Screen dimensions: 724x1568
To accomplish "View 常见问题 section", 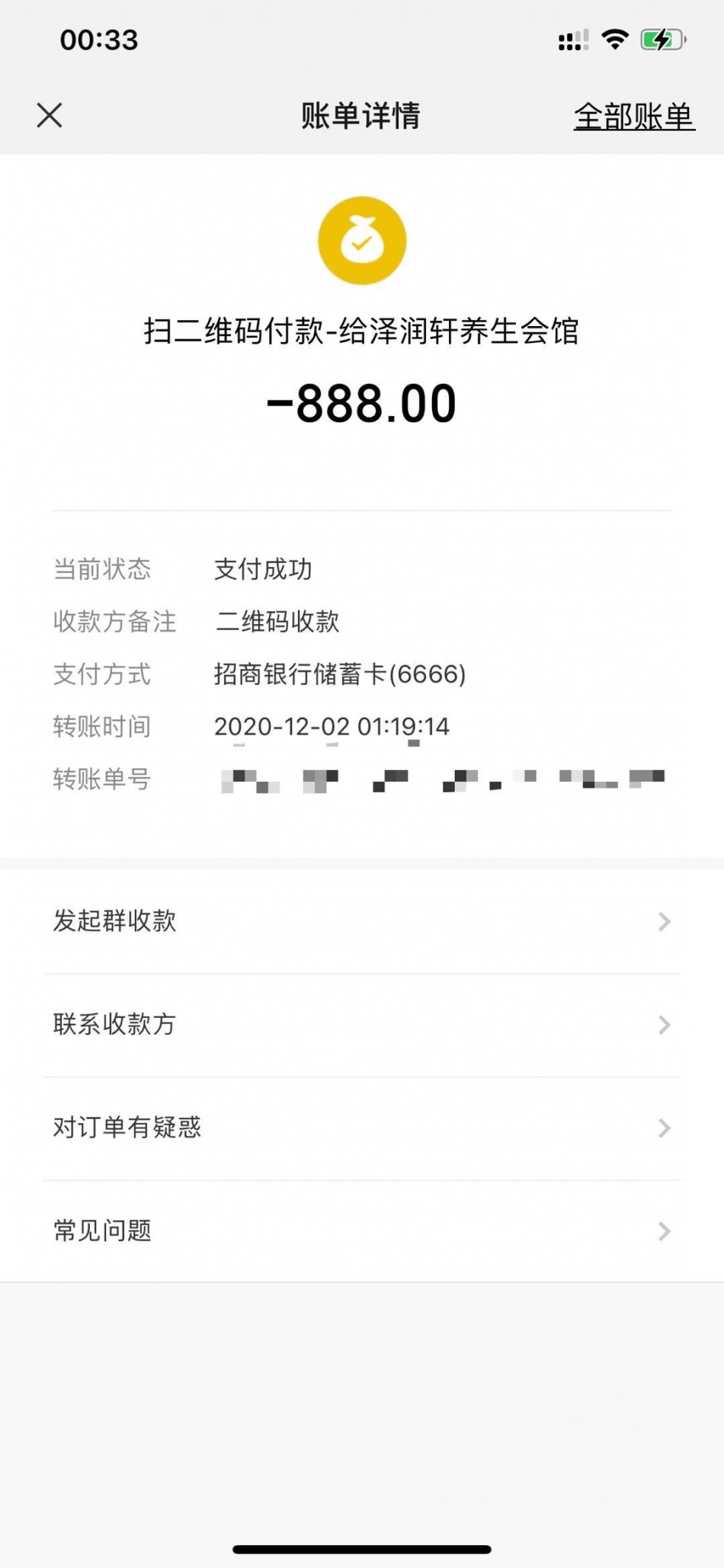I will [x=362, y=1231].
